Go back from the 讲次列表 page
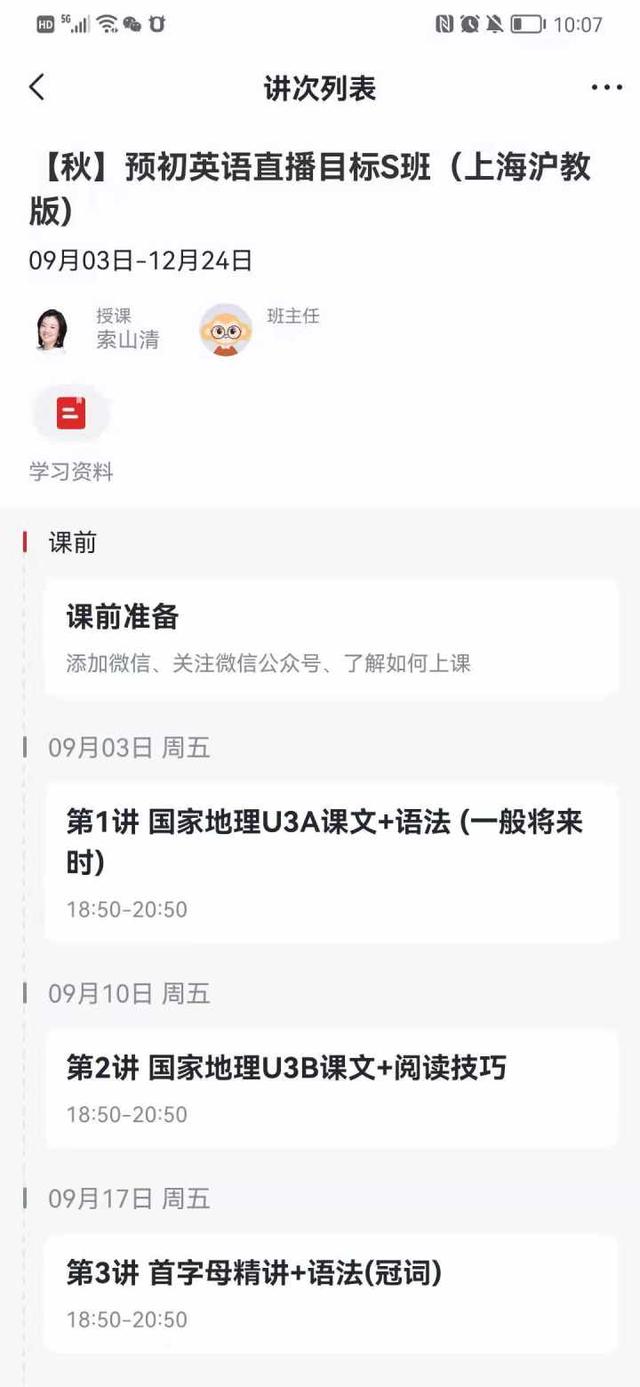Screen dimensions: 640x1387 pos(37,88)
